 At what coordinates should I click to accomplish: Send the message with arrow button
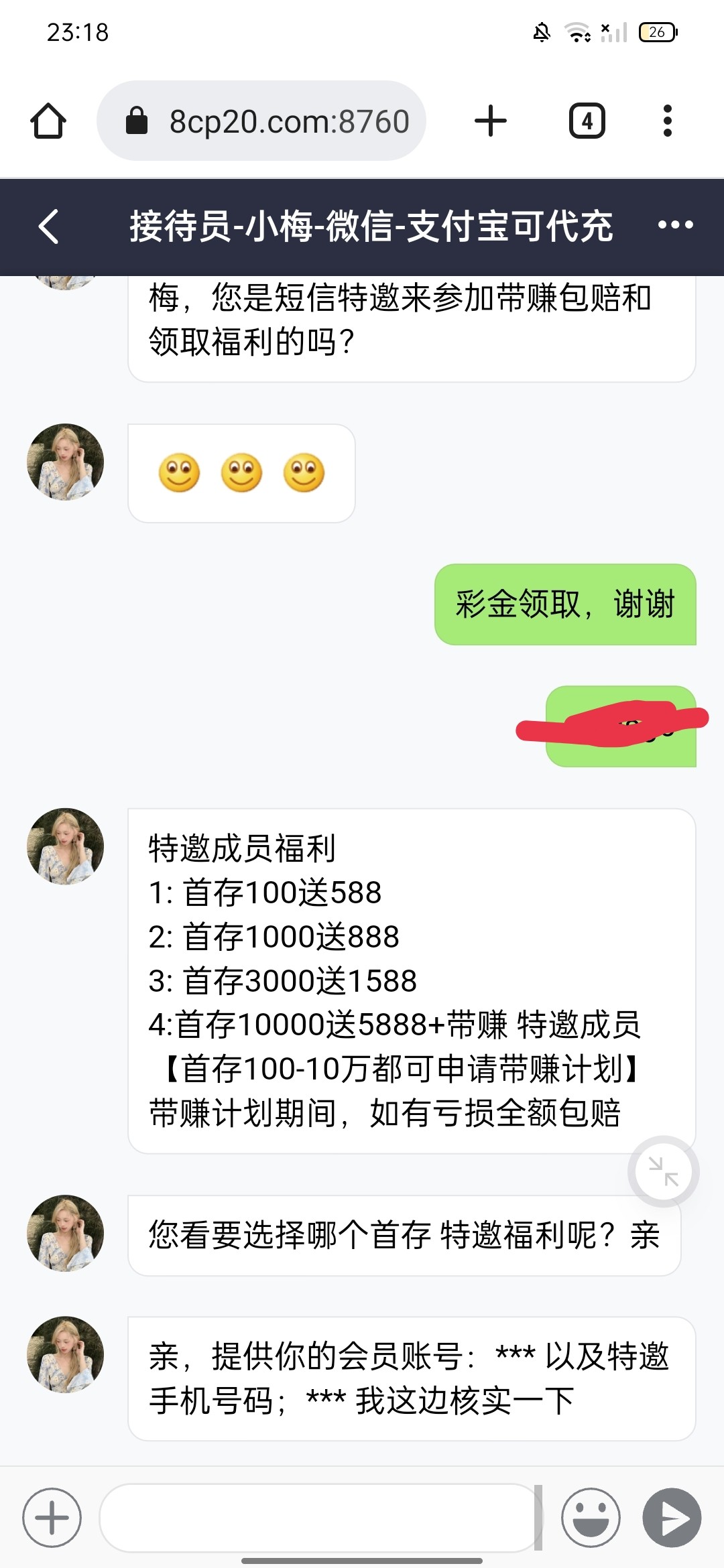[672, 1517]
